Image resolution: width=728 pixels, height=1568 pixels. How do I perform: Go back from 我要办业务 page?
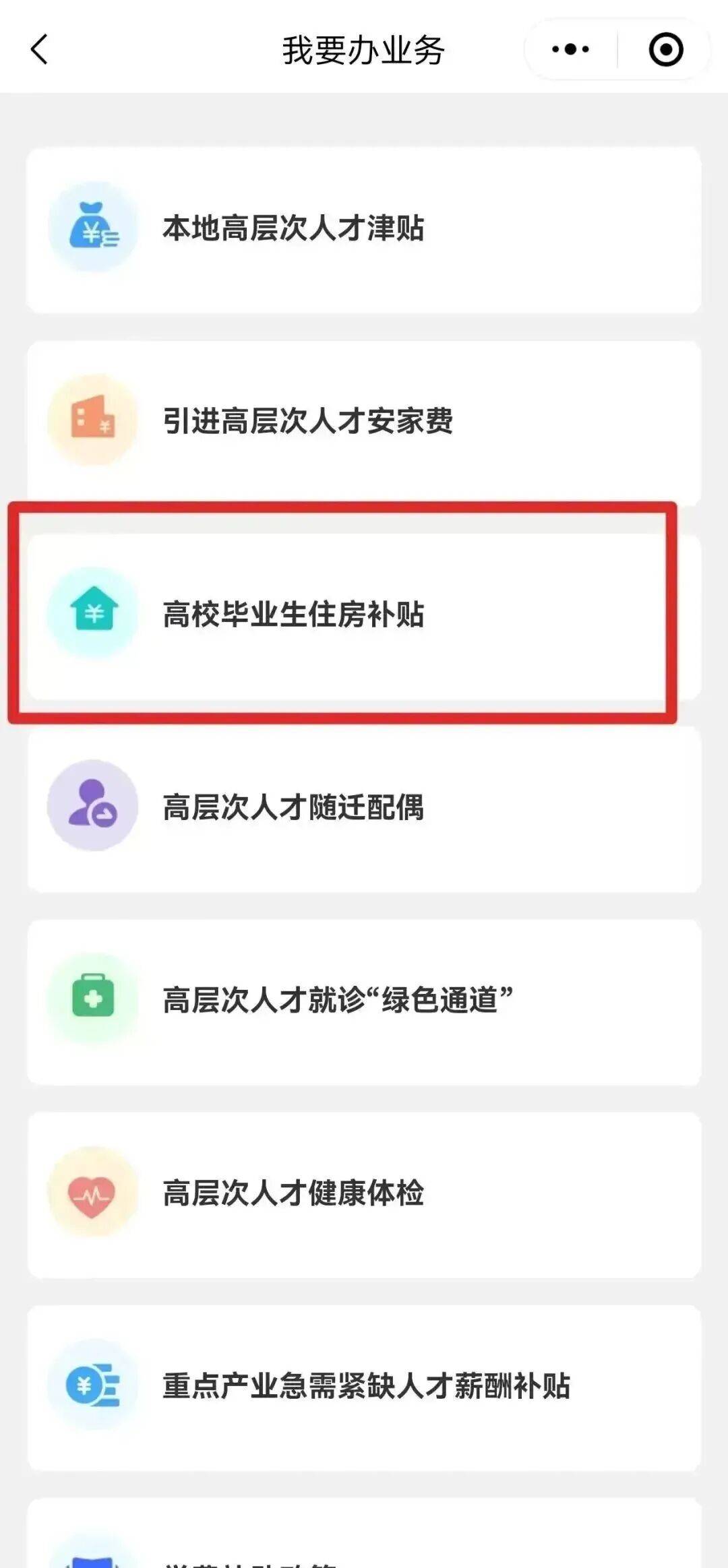pos(39,50)
